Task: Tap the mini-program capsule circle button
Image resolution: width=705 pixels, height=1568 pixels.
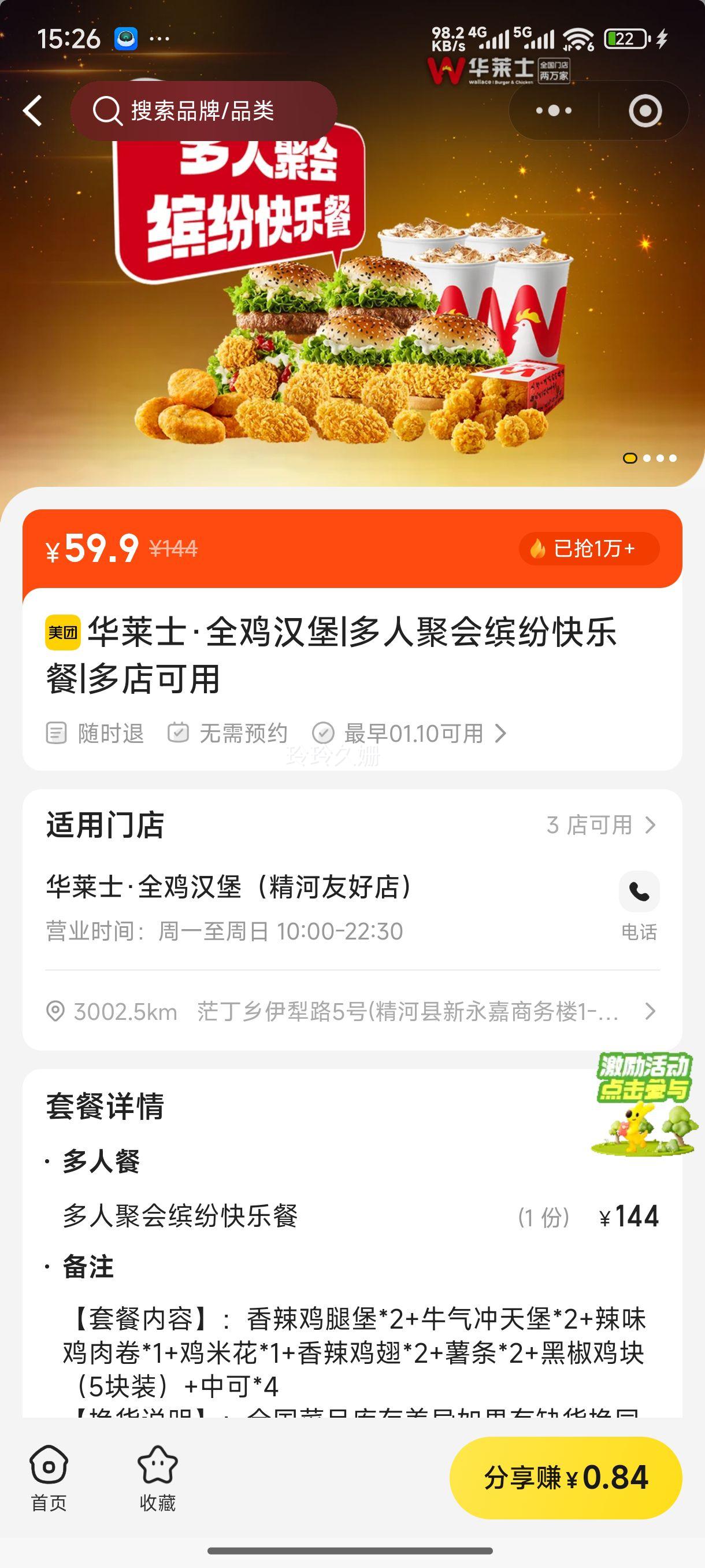Action: 646,110
